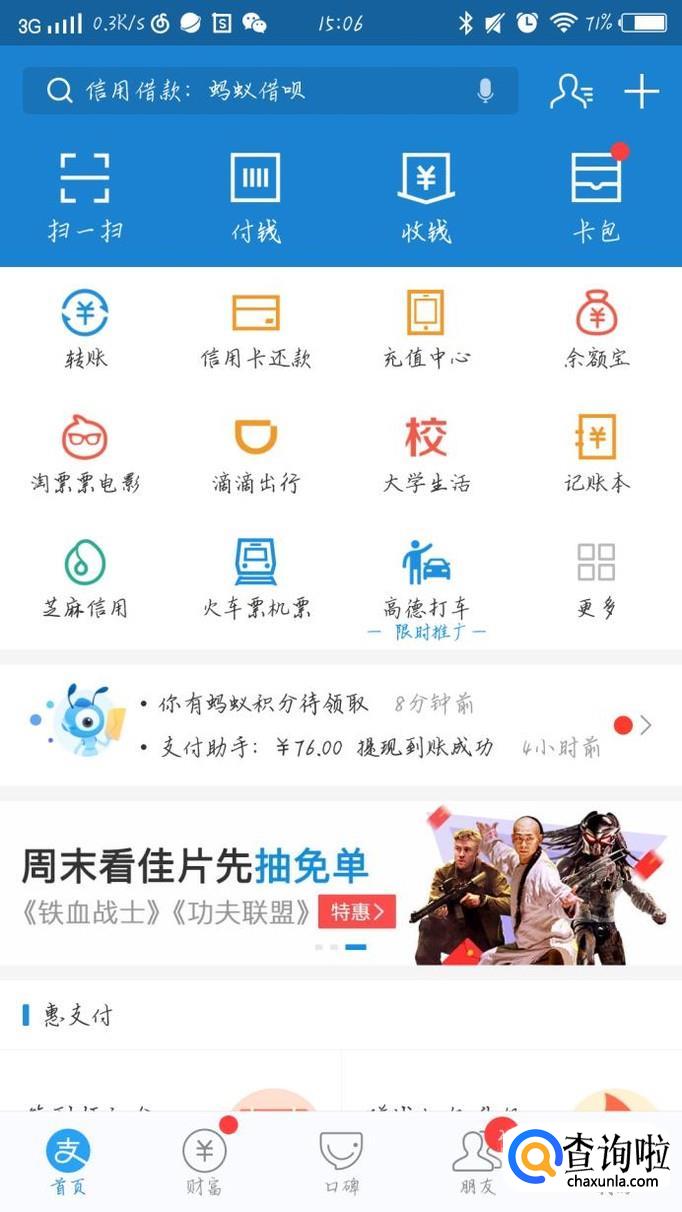
Task: Open 收钱 to receive money
Action: point(426,196)
